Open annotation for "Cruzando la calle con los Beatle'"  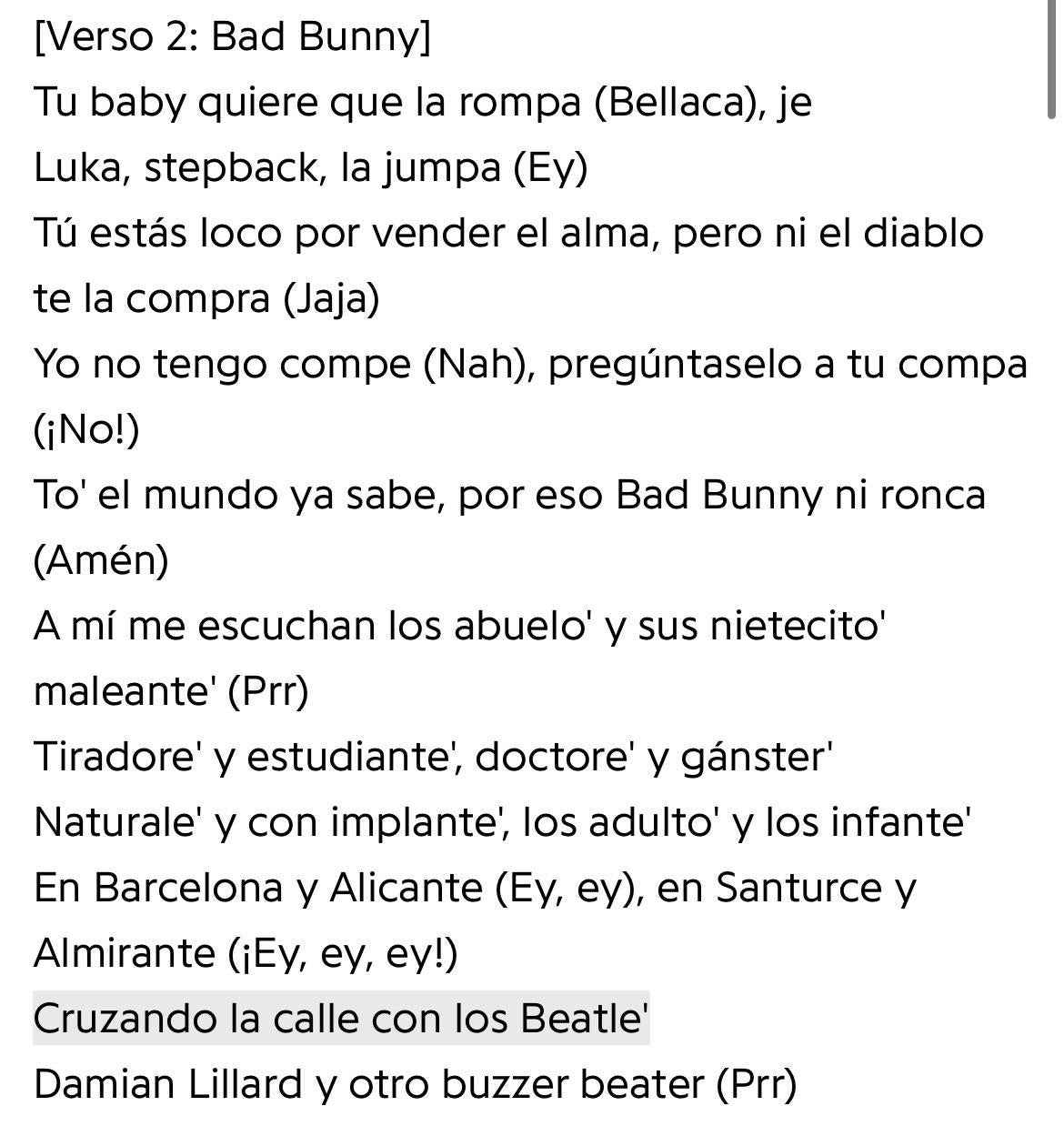341,1018
